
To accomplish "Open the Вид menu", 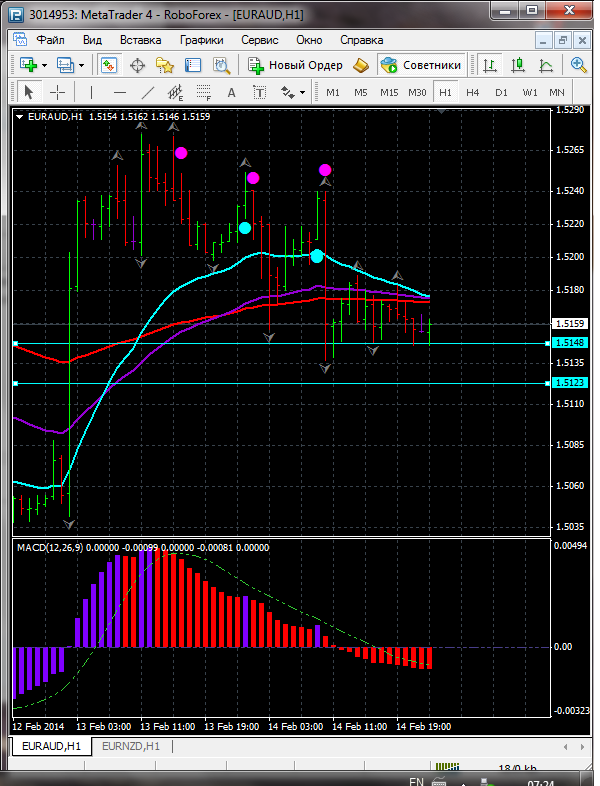I will pyautogui.click(x=92, y=40).
